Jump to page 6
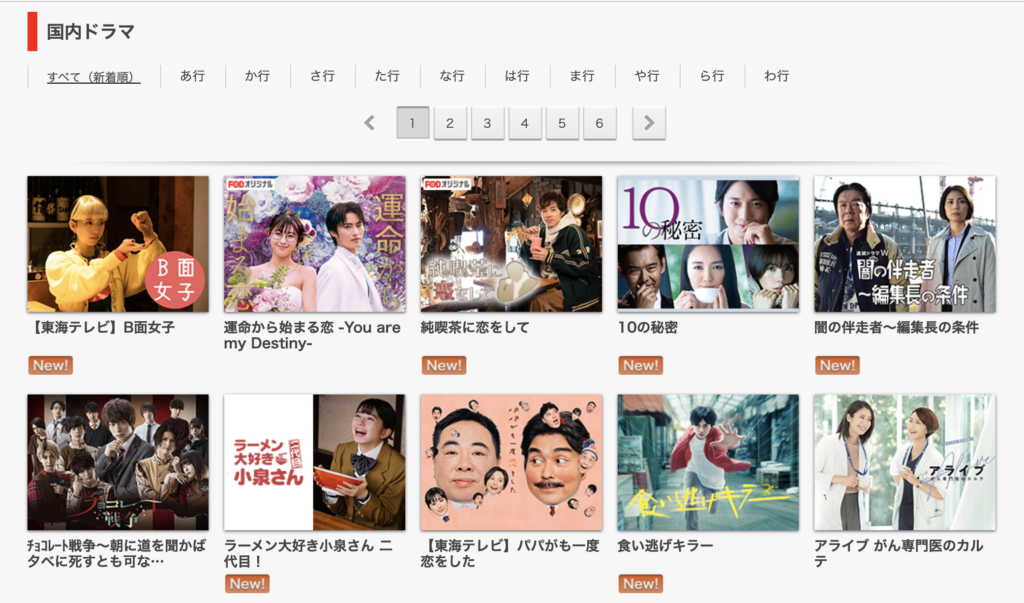This screenshot has height=603, width=1024. 599,123
